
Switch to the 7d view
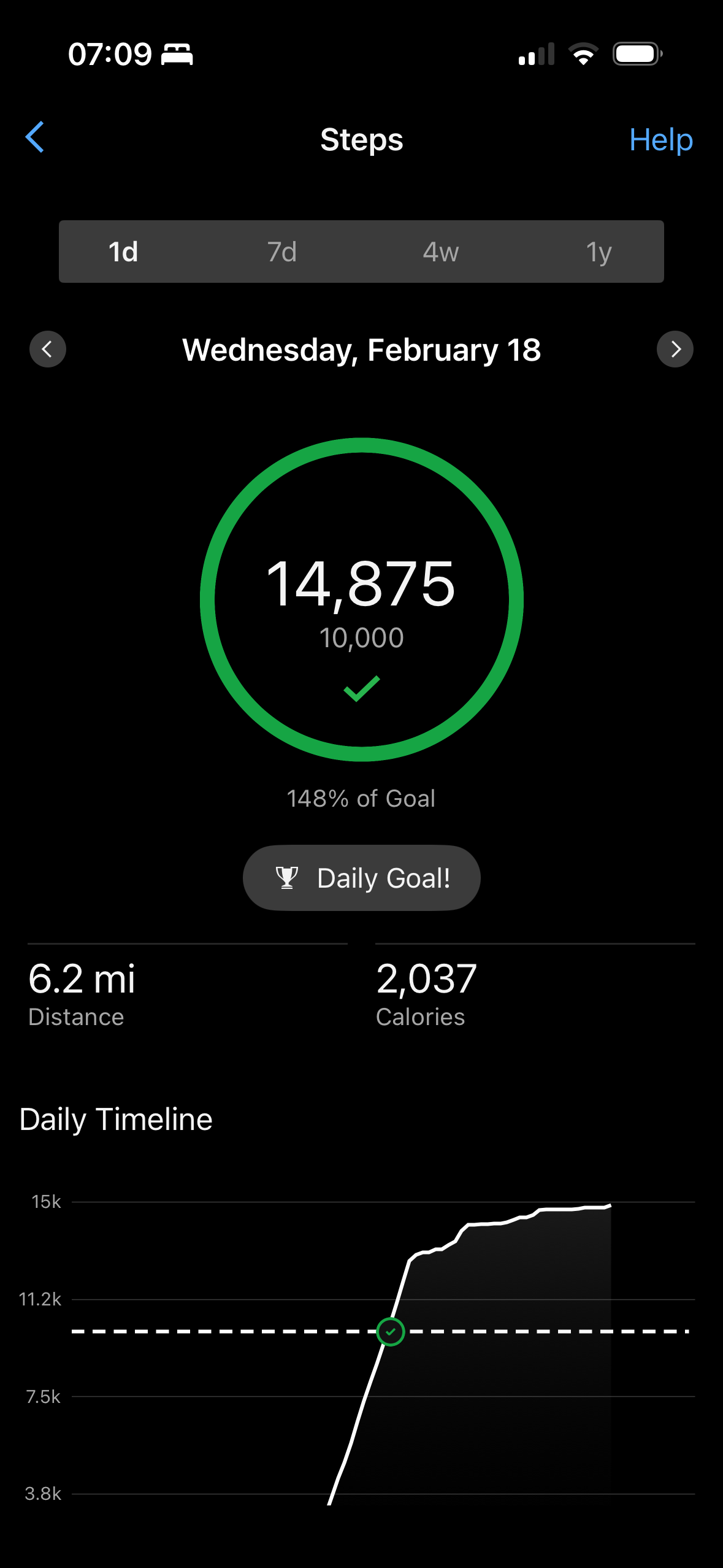tap(282, 252)
